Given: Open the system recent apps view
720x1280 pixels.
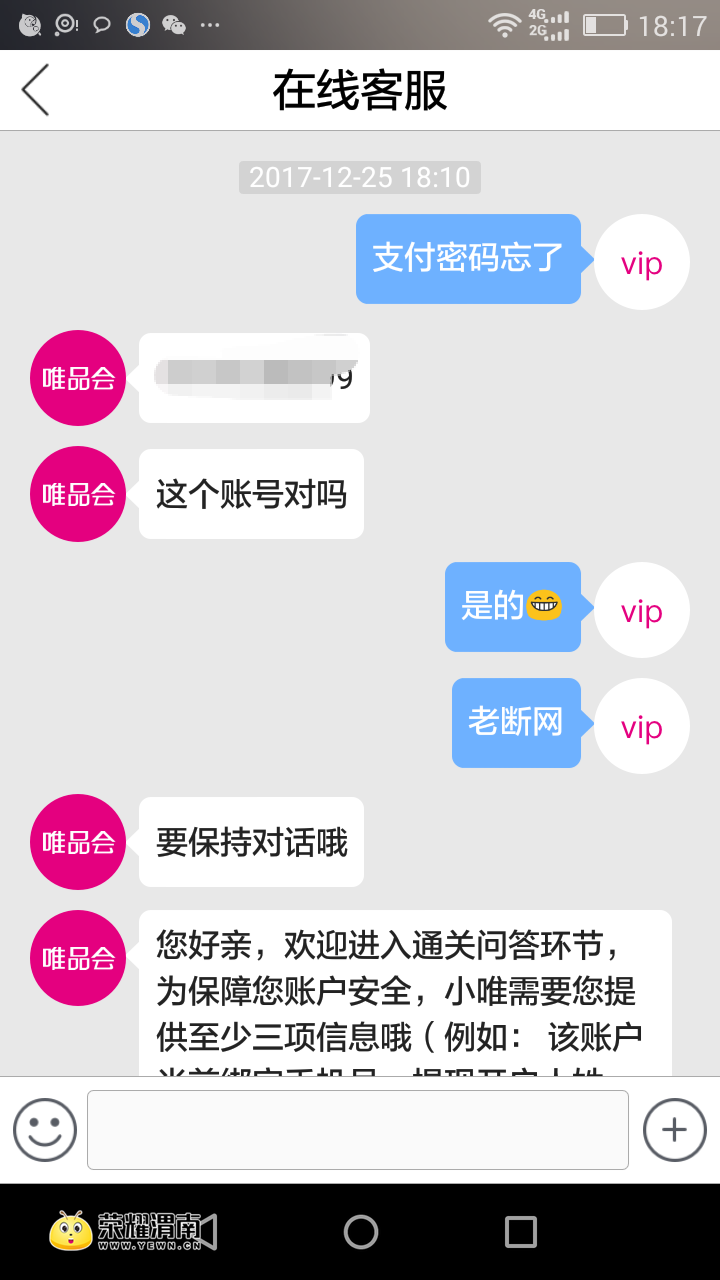Looking at the screenshot, I should pos(521,1232).
